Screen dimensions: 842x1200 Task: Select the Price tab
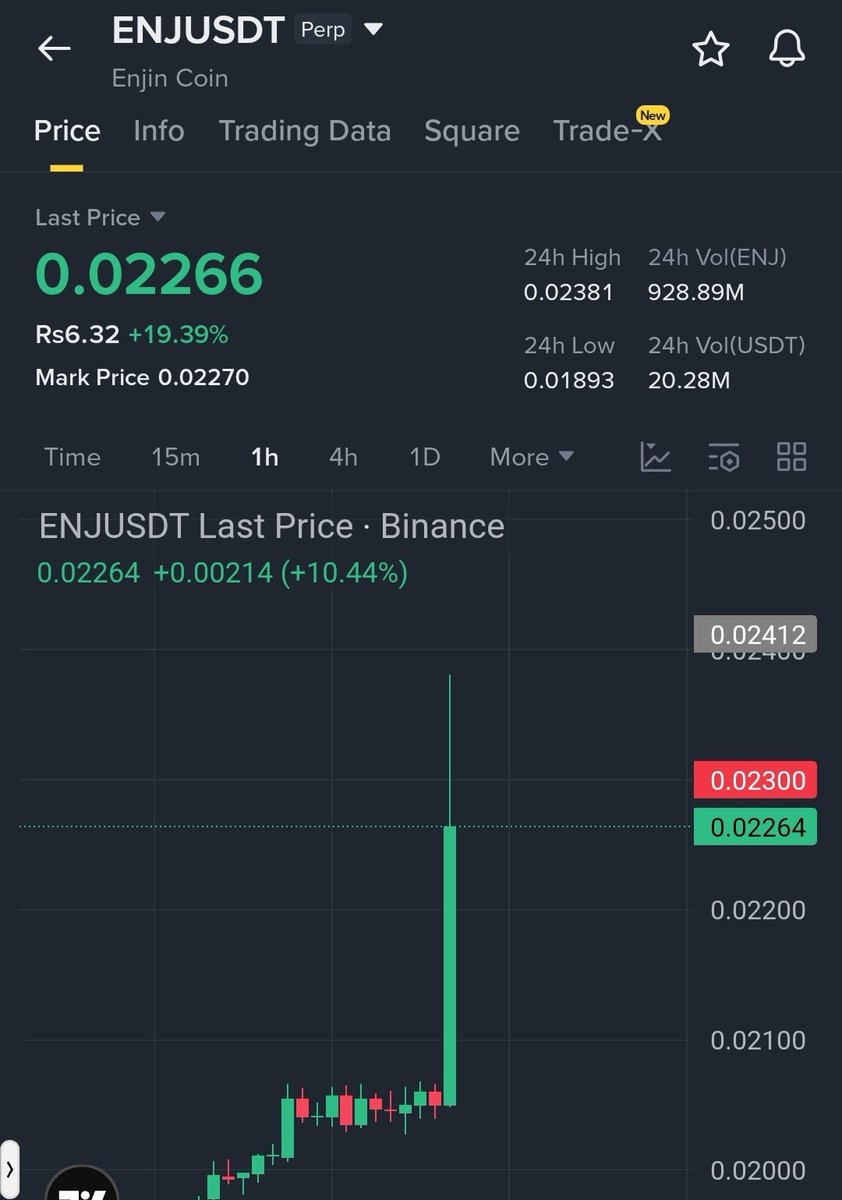(x=67, y=131)
